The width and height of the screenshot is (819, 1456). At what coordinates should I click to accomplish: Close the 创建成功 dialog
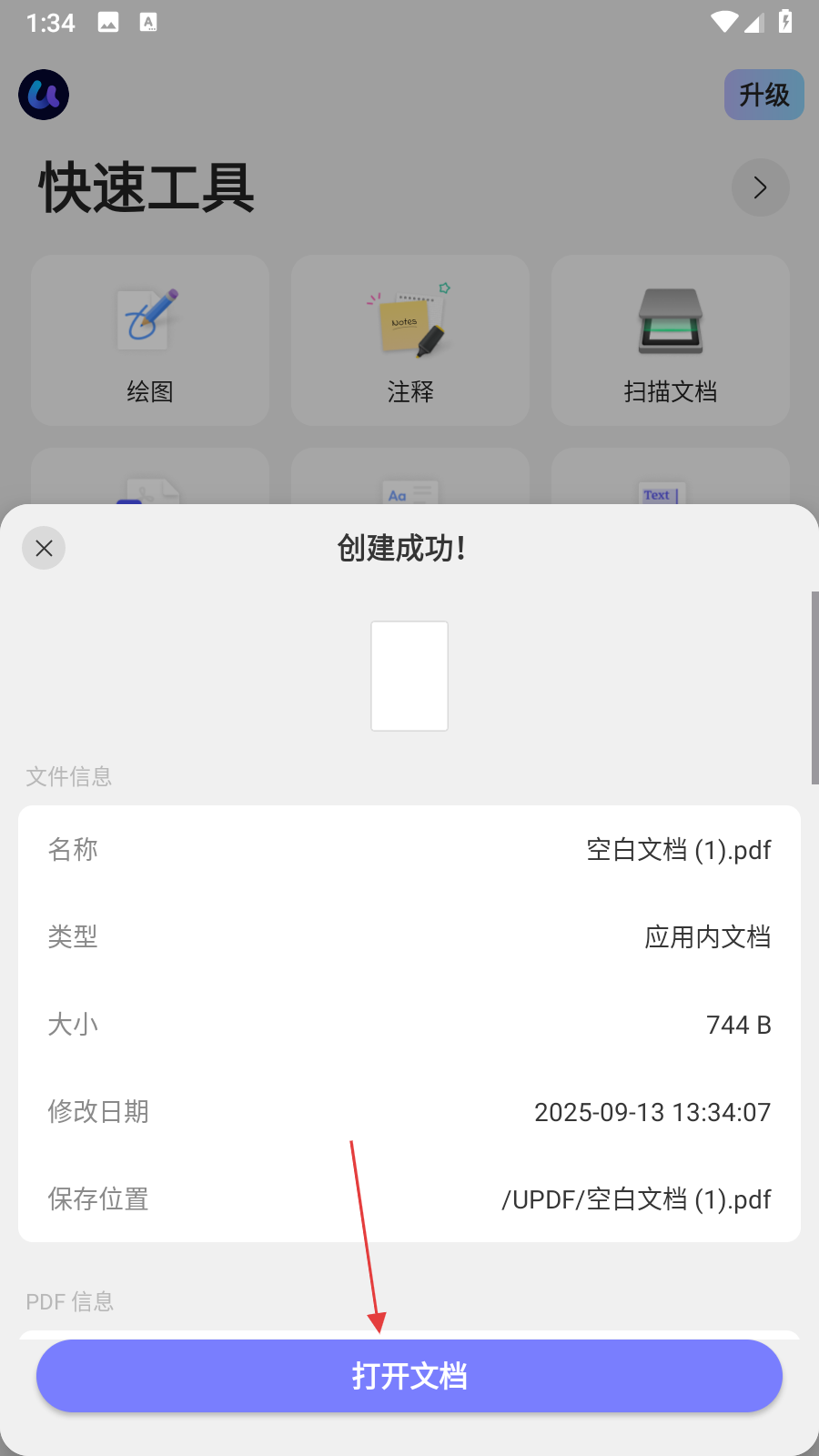[44, 548]
